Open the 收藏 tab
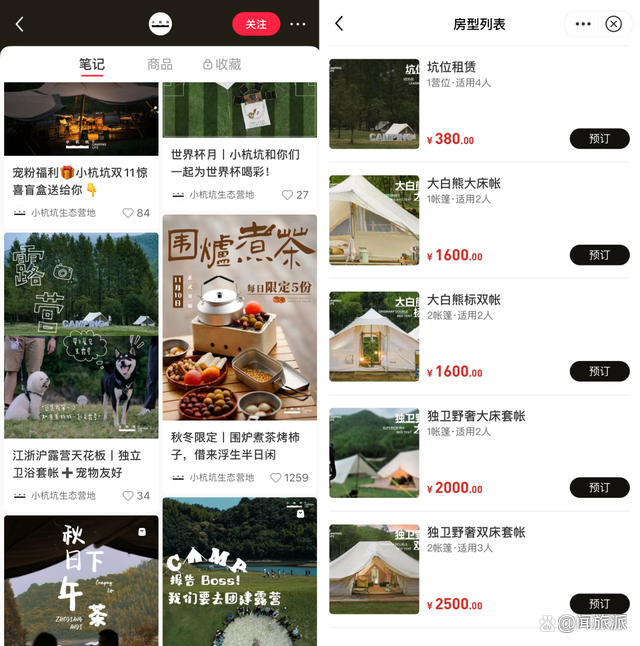 click(222, 64)
